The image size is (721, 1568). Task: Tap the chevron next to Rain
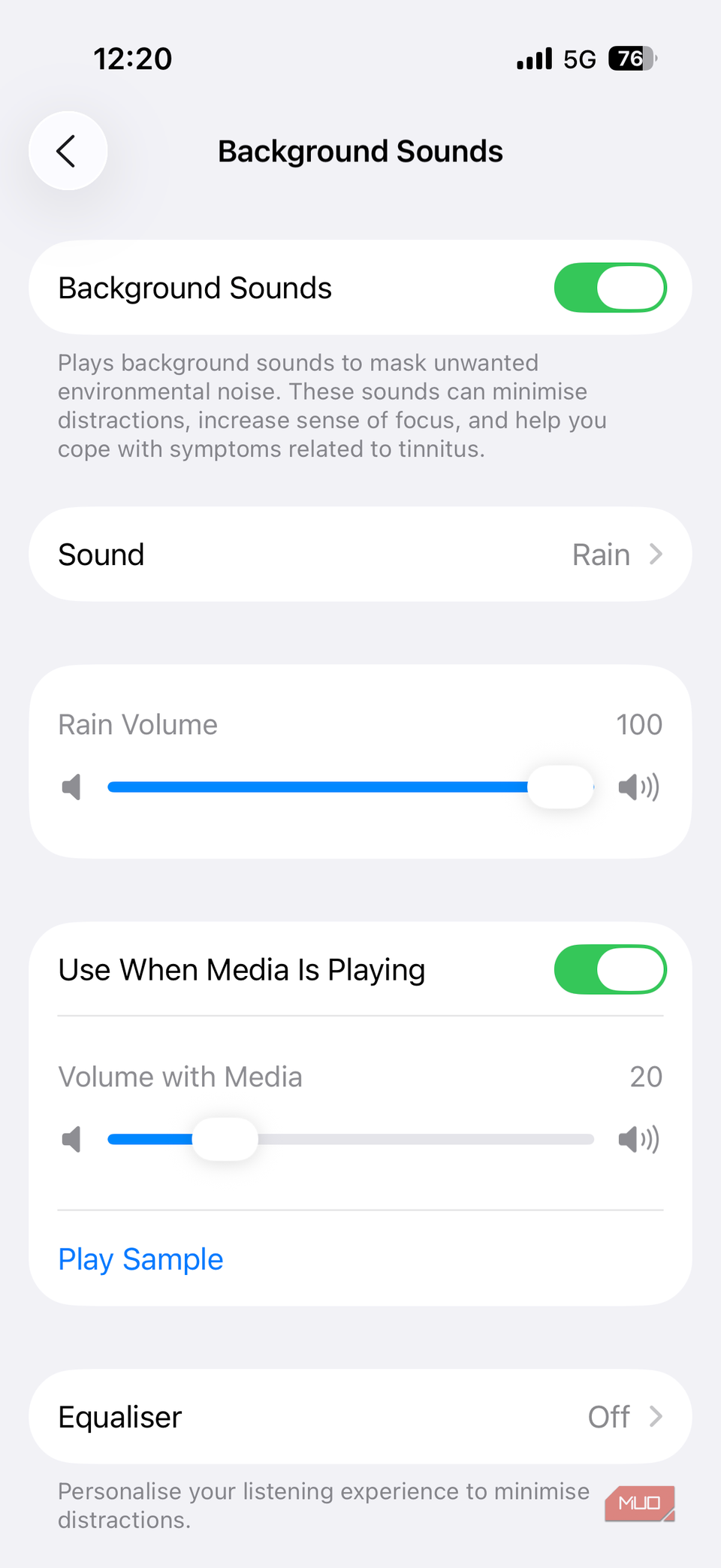pyautogui.click(x=656, y=554)
